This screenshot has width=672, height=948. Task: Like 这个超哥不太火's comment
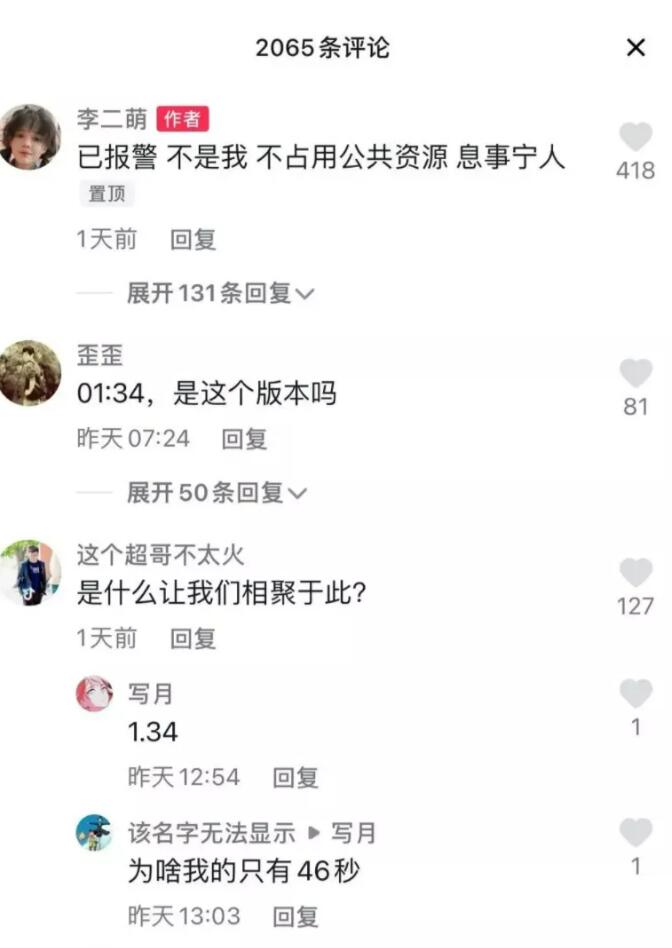[636, 573]
